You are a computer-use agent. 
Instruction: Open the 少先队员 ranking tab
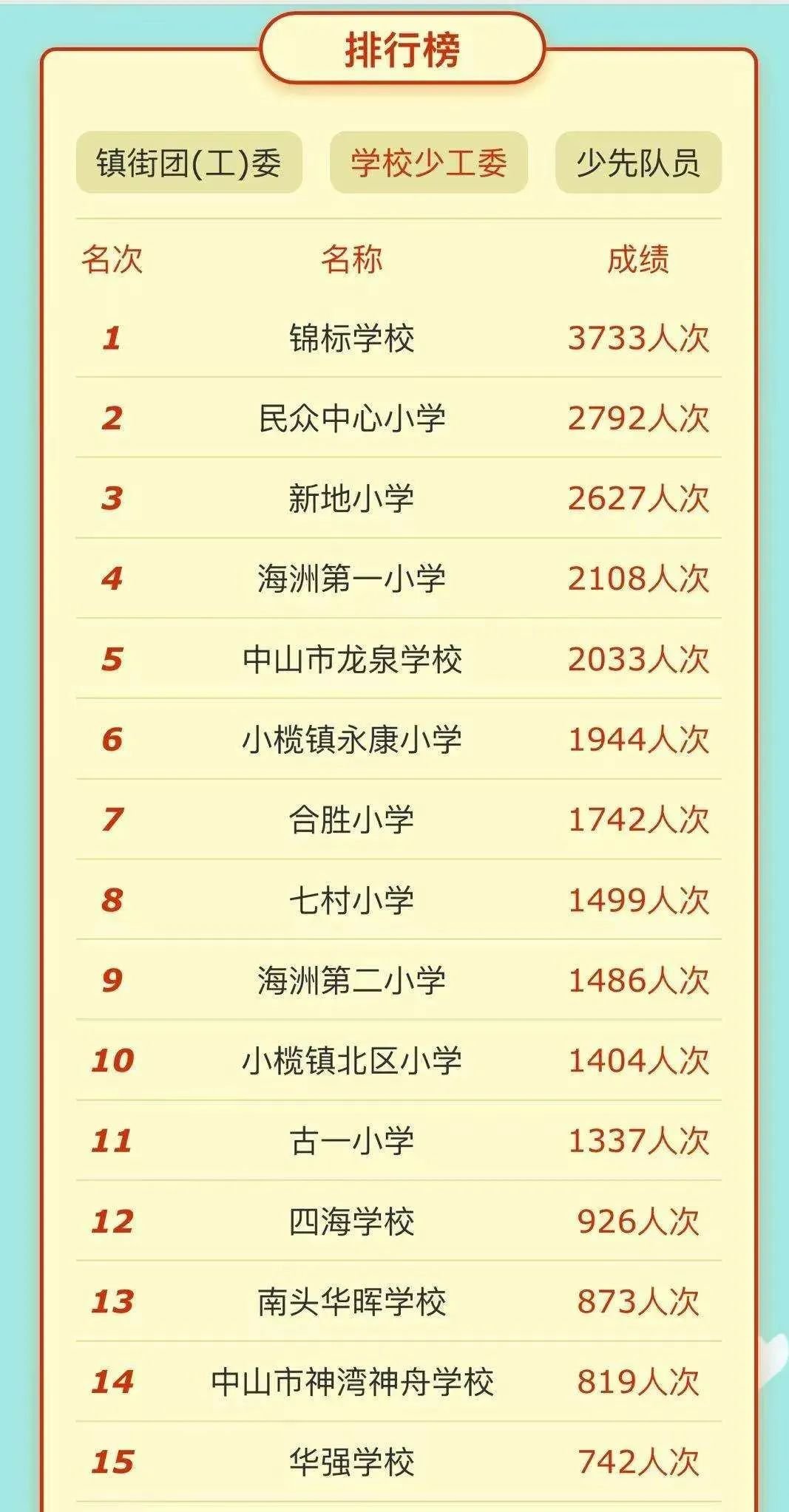(638, 163)
